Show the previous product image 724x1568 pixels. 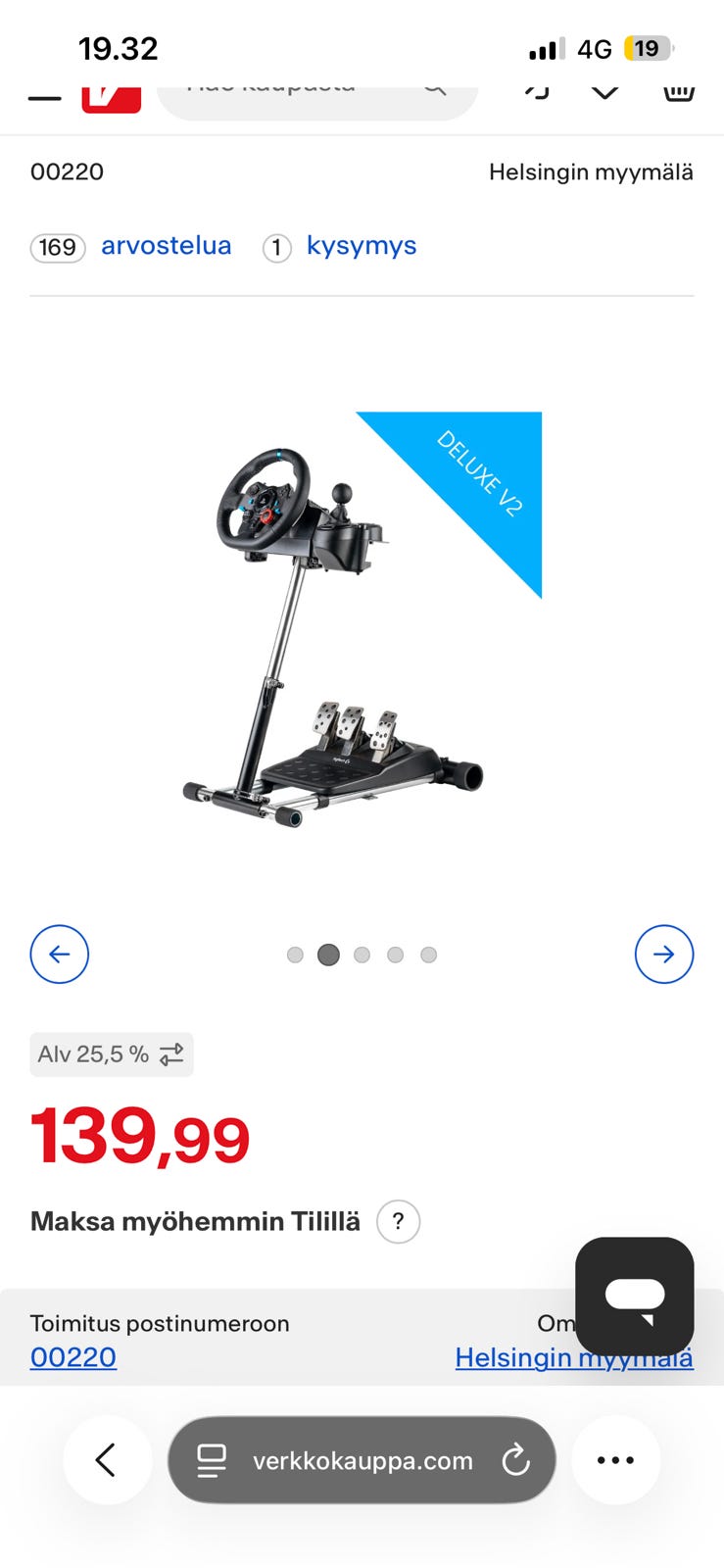59,954
